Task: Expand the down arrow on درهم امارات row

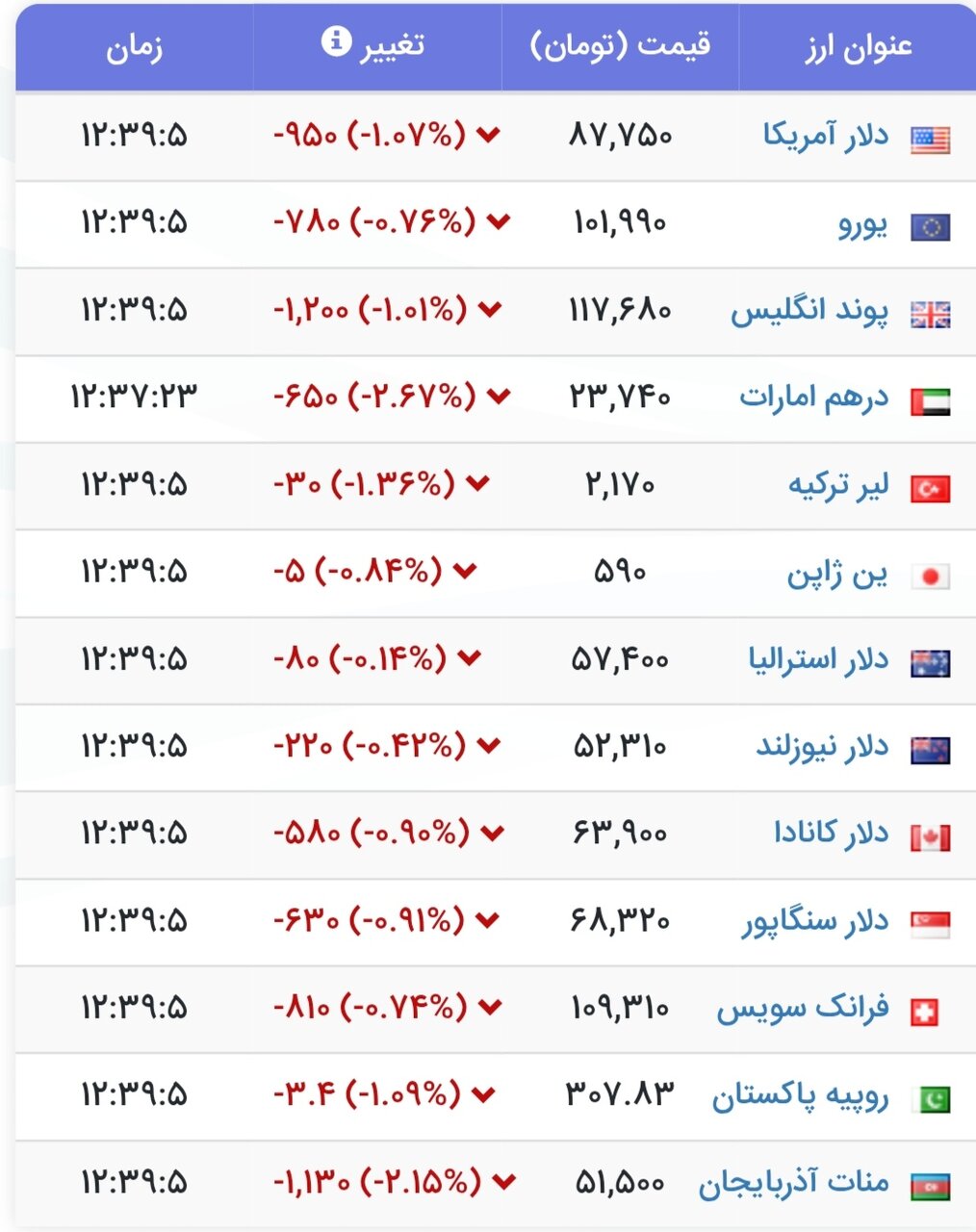Action: pyautogui.click(x=499, y=395)
